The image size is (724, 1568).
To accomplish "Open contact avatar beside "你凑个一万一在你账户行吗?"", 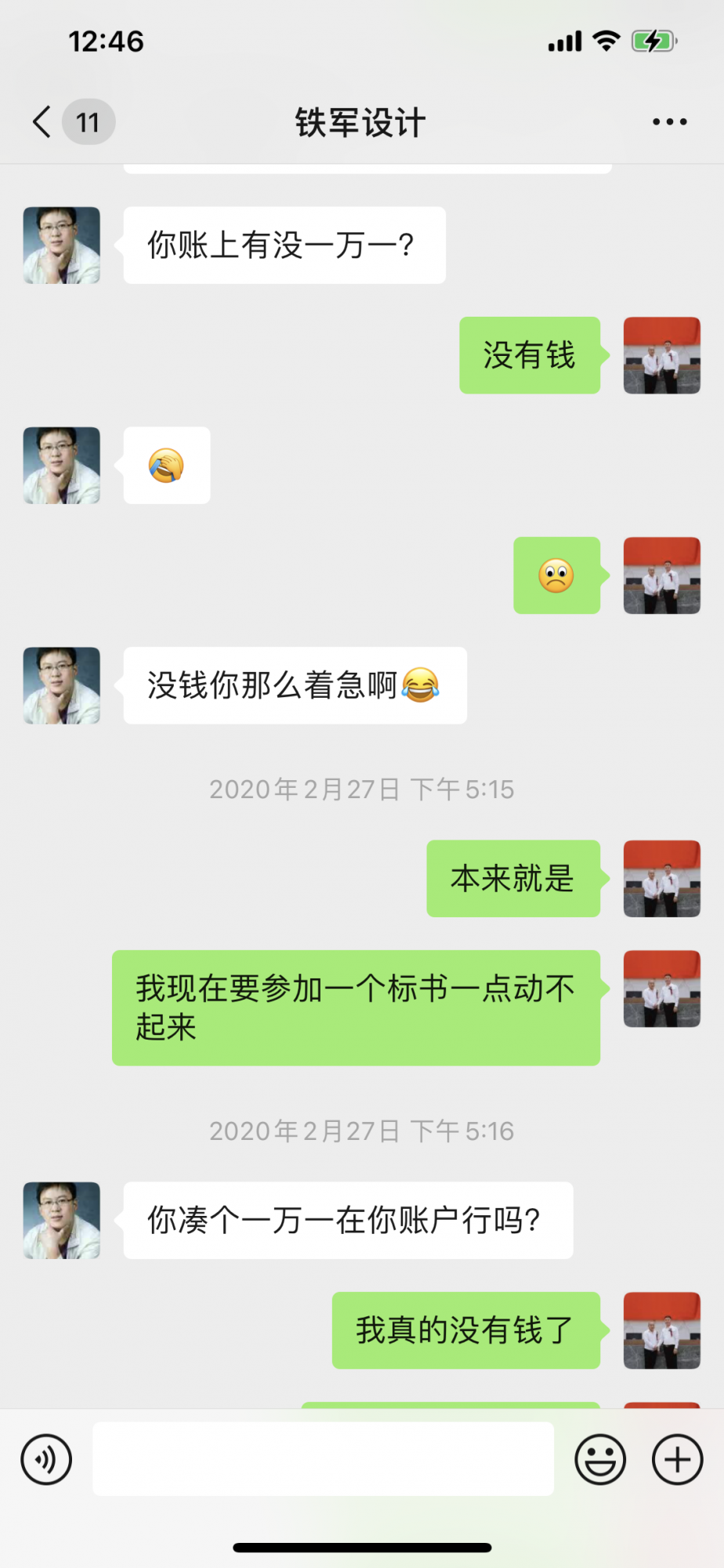I will tap(62, 1221).
